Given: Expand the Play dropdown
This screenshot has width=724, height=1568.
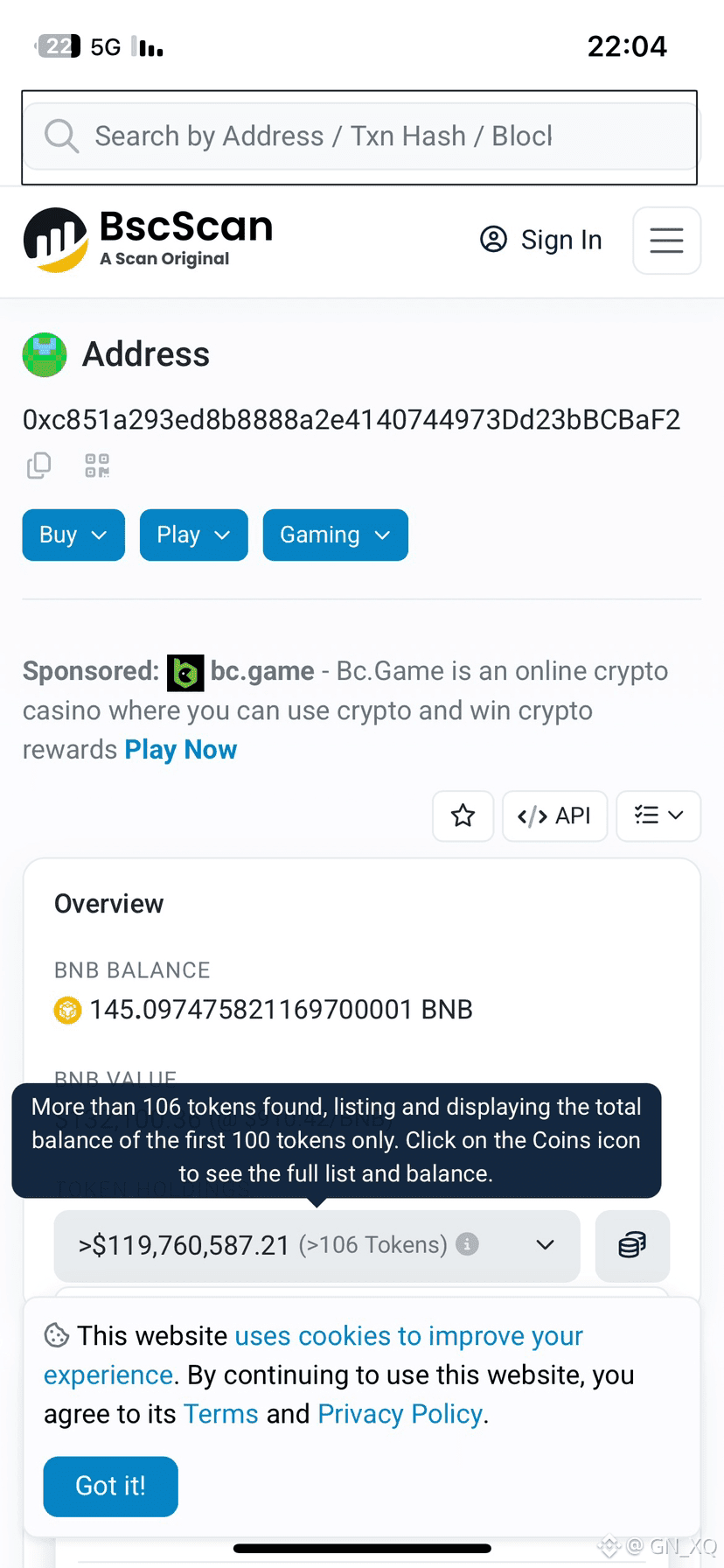Looking at the screenshot, I should pyautogui.click(x=194, y=535).
